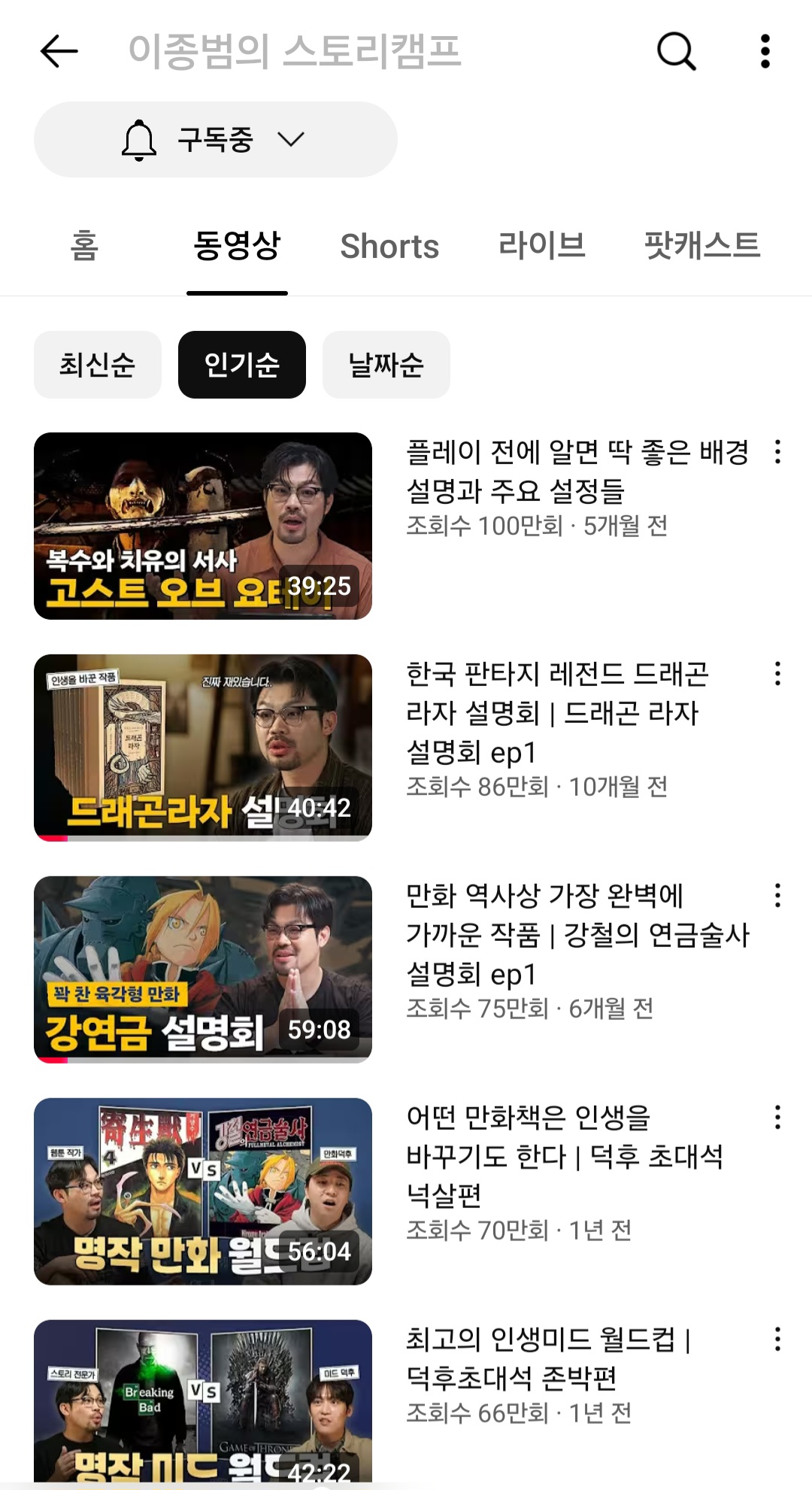
Task: Open the 강철의 연금술사 설명회 ep1 video
Action: tap(203, 969)
